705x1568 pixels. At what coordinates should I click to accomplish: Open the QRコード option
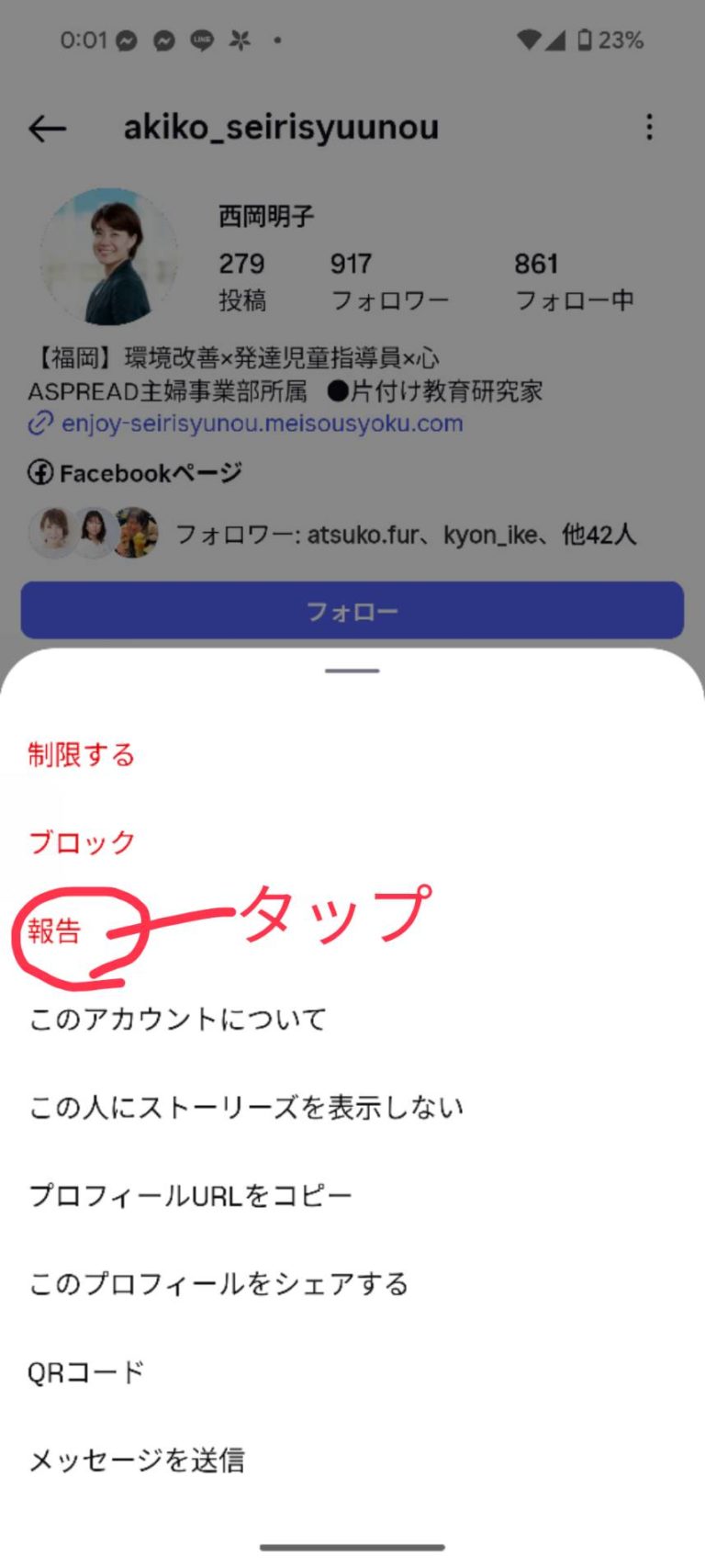(86, 1371)
